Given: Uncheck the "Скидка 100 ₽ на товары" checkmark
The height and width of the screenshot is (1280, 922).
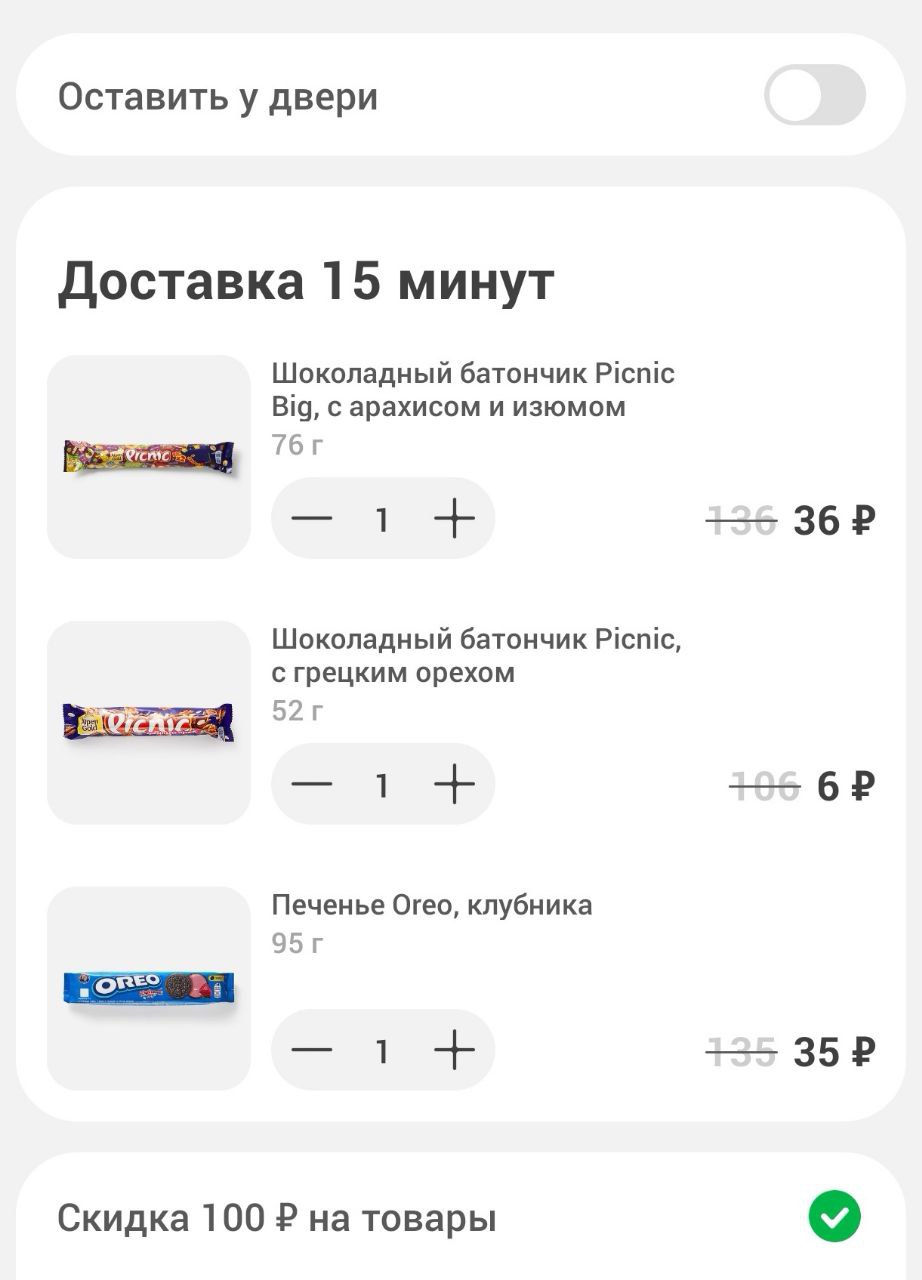Looking at the screenshot, I should click(834, 1217).
